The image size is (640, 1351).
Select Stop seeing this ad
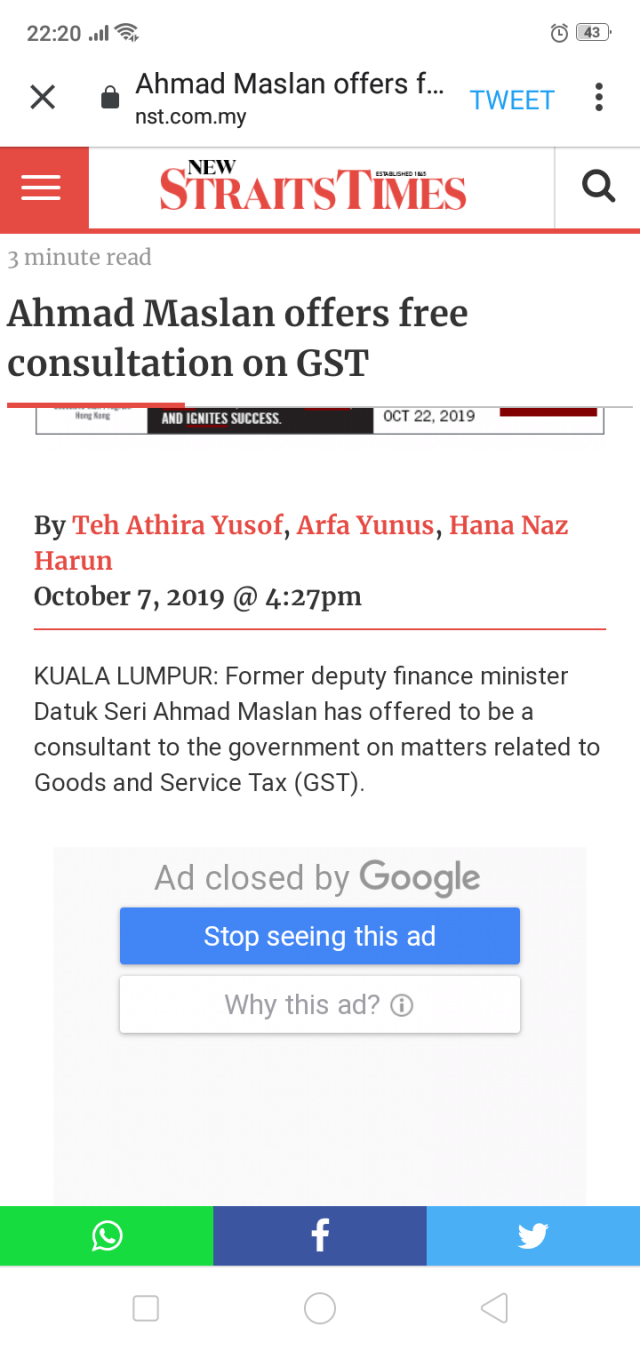320,936
